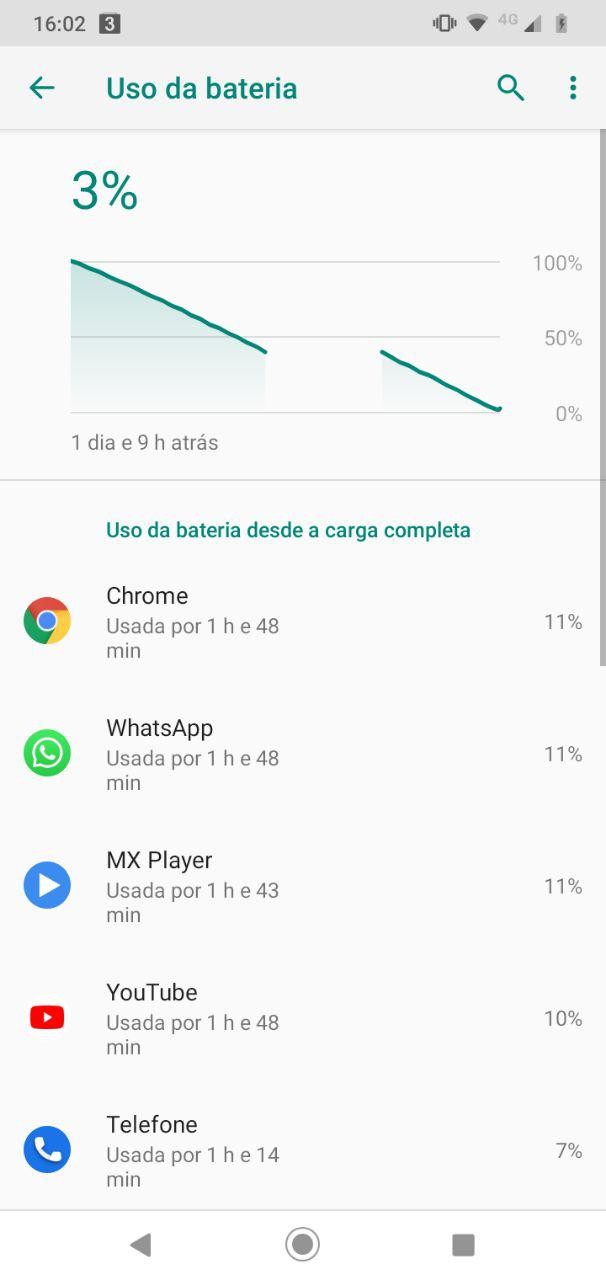Open the overflow menu
This screenshot has height=1280, width=606.
click(572, 88)
